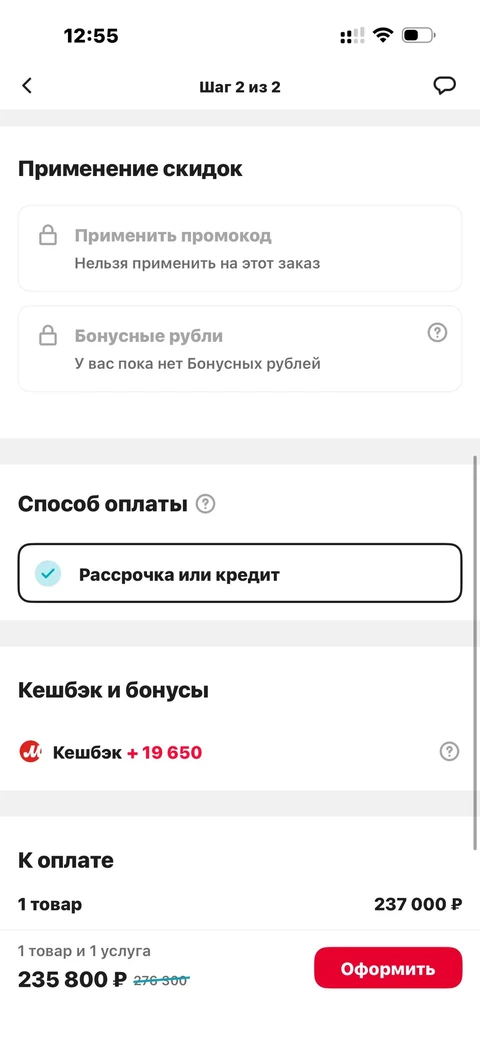
Task: Go back using the top arrow
Action: click(x=27, y=86)
